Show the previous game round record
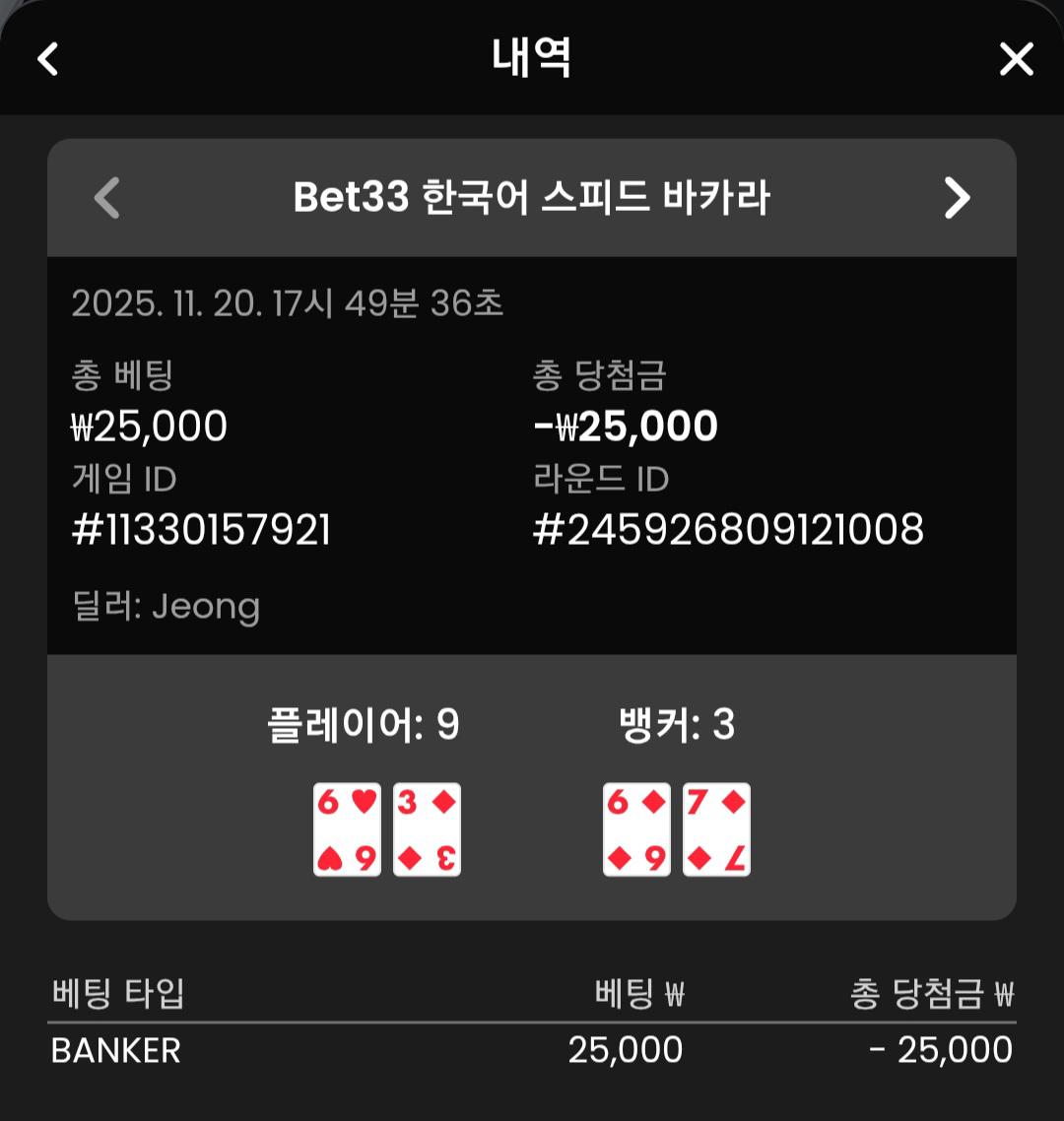 tap(106, 198)
